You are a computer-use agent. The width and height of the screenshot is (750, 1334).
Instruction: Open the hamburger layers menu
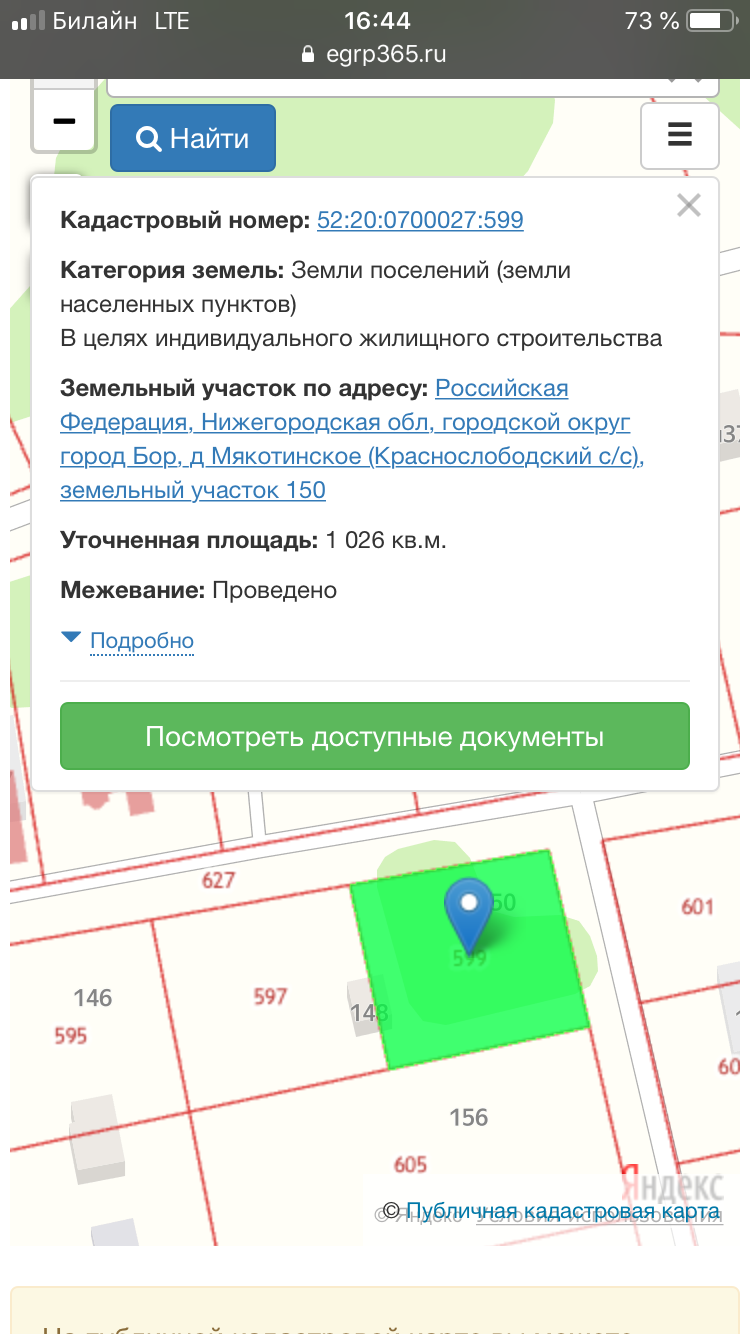click(x=680, y=135)
